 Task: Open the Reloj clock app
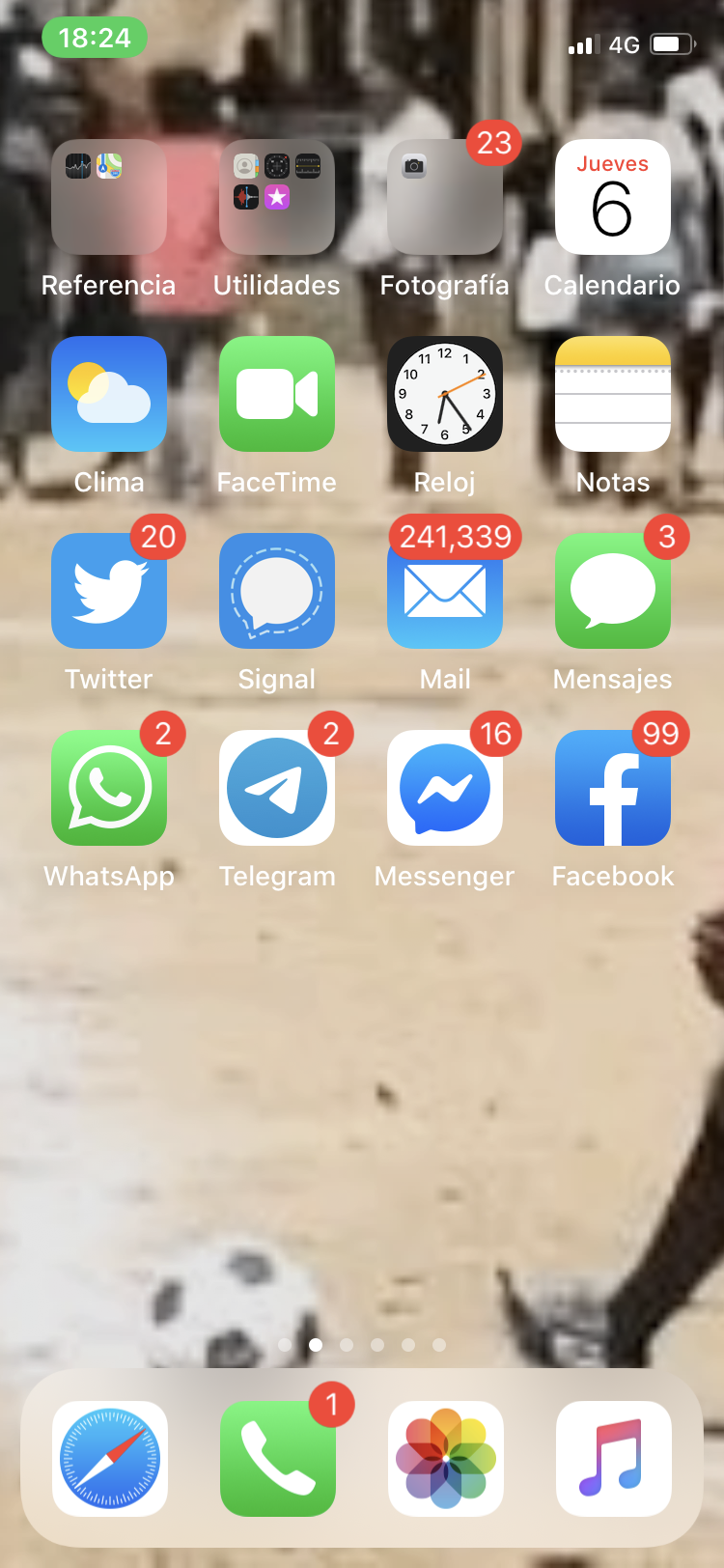(x=445, y=394)
